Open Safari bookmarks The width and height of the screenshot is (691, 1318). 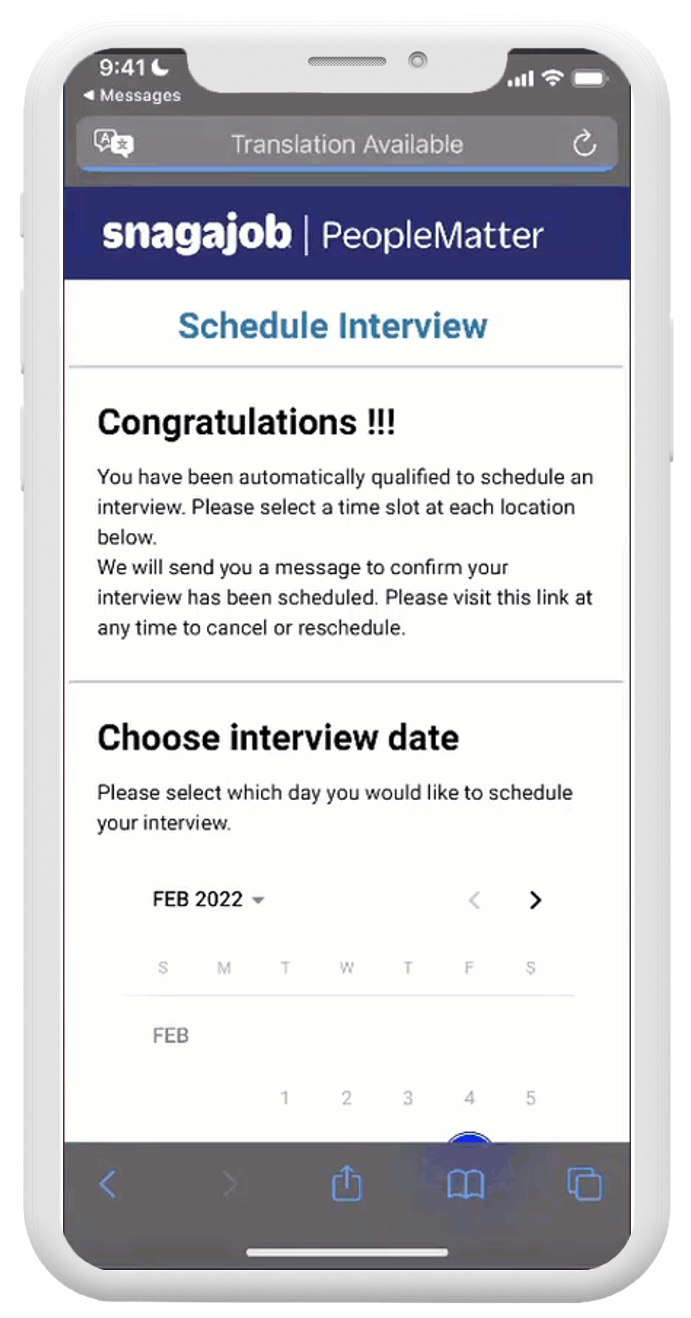click(465, 1185)
